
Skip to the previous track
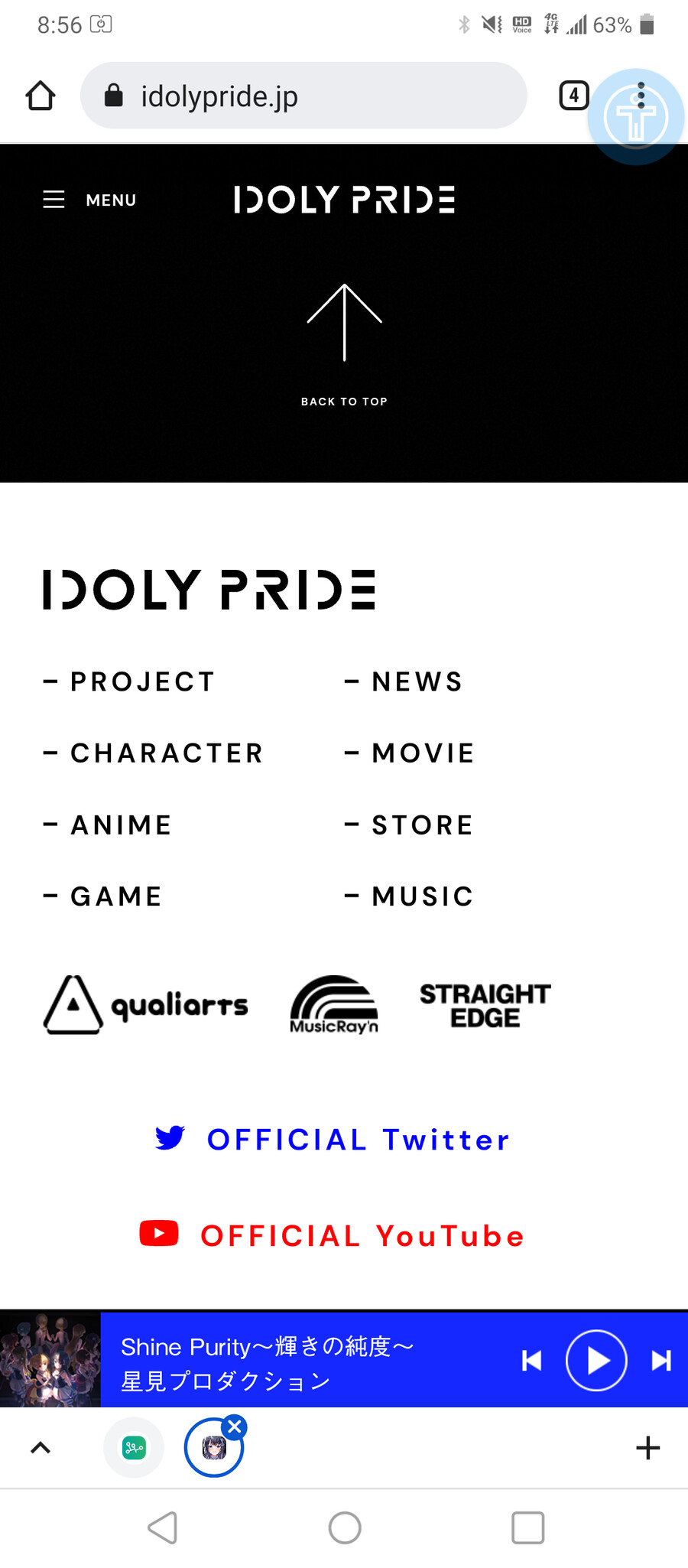(532, 1361)
